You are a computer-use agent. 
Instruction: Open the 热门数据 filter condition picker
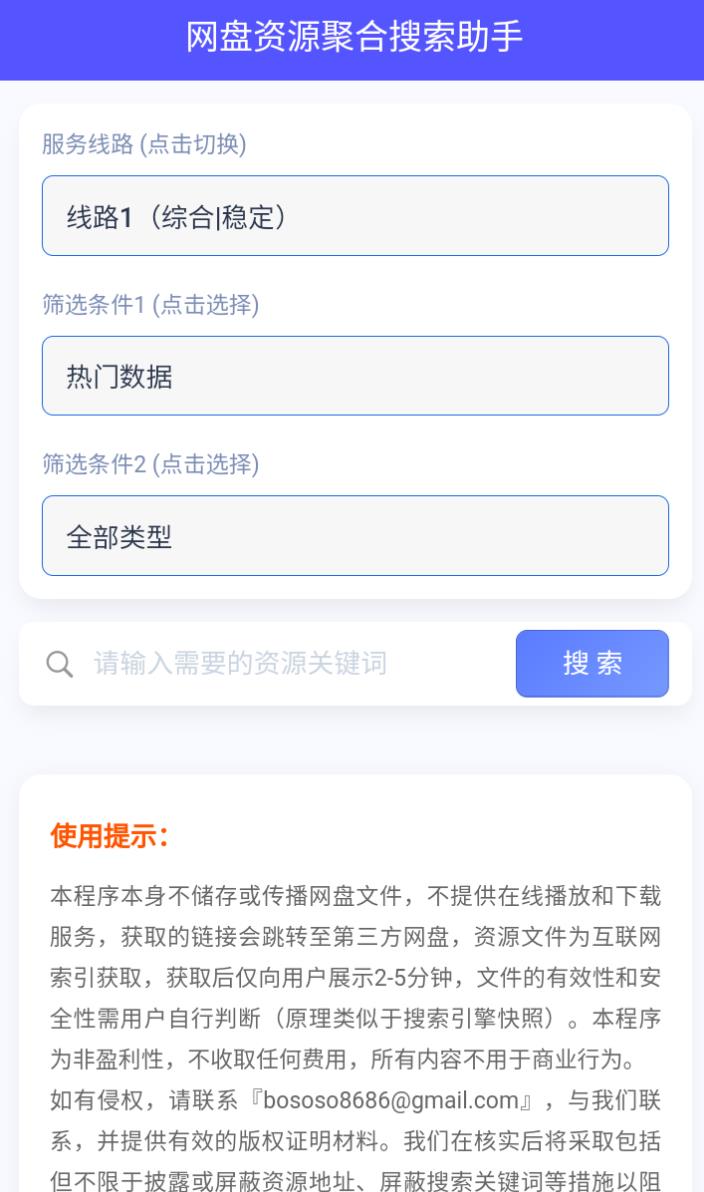click(x=355, y=376)
